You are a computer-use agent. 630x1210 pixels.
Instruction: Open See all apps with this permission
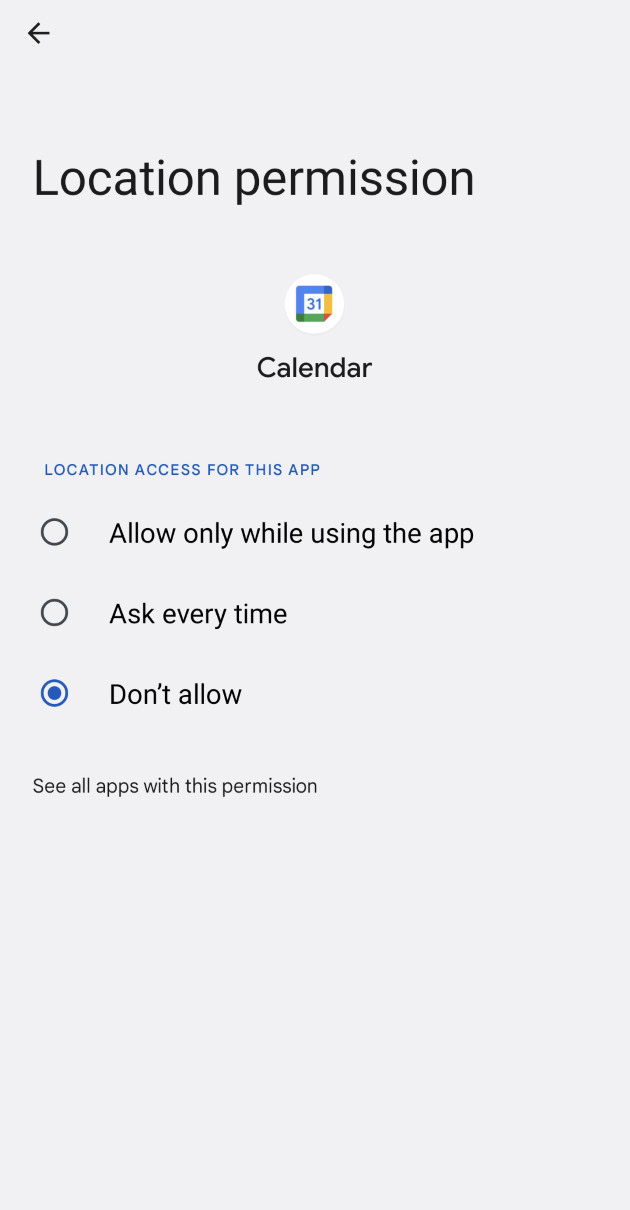(x=175, y=786)
